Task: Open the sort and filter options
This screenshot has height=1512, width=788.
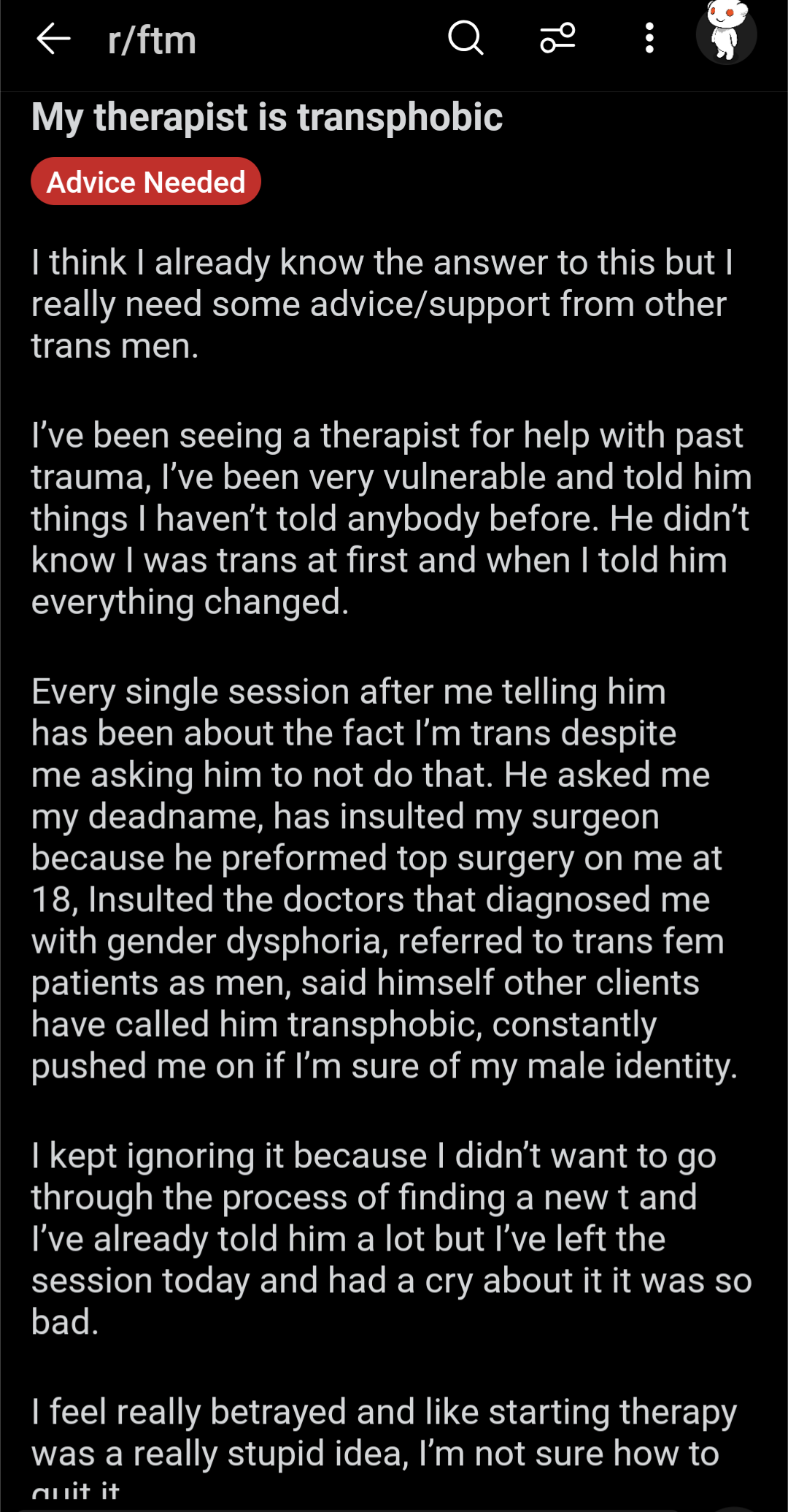Action: tap(557, 38)
